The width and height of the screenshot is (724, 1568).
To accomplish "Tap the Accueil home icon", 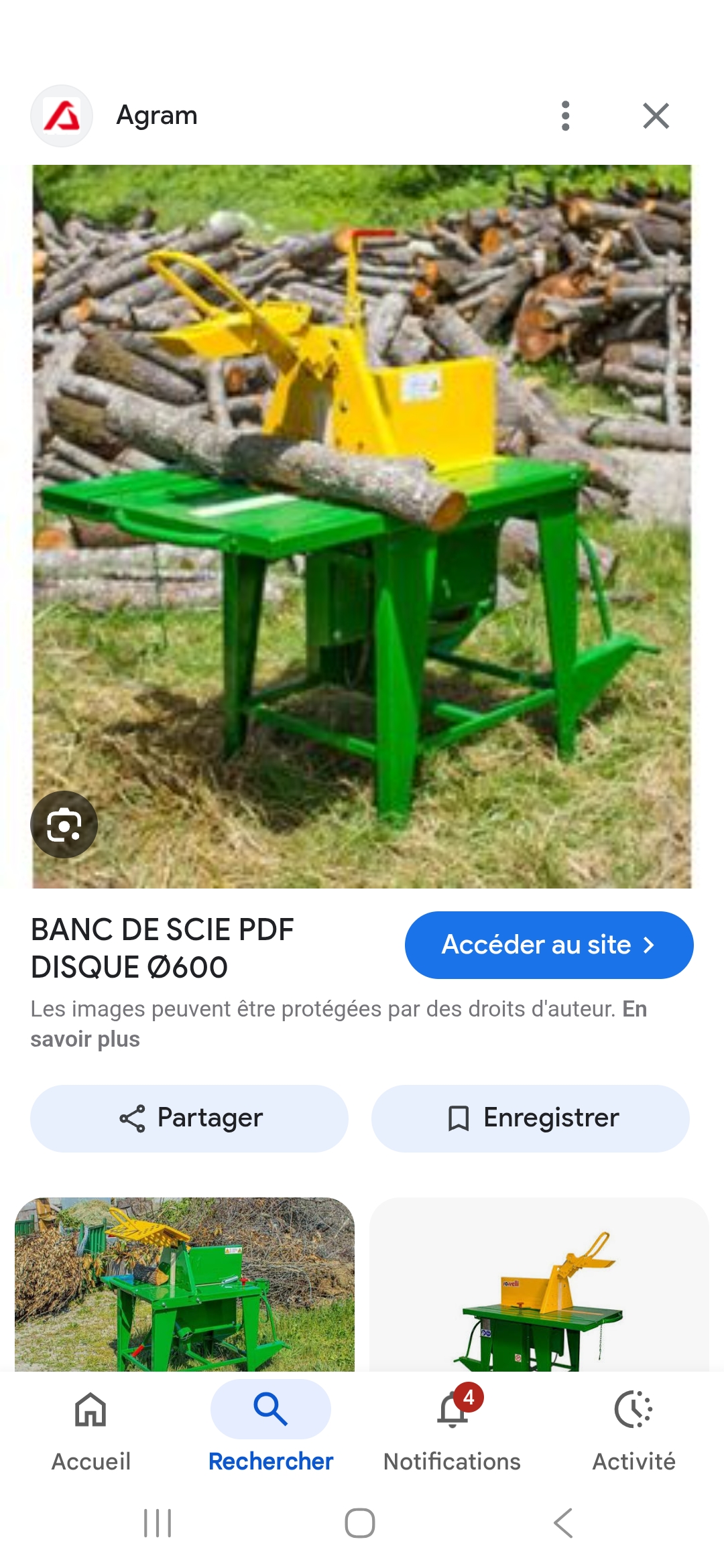I will 90,1409.
